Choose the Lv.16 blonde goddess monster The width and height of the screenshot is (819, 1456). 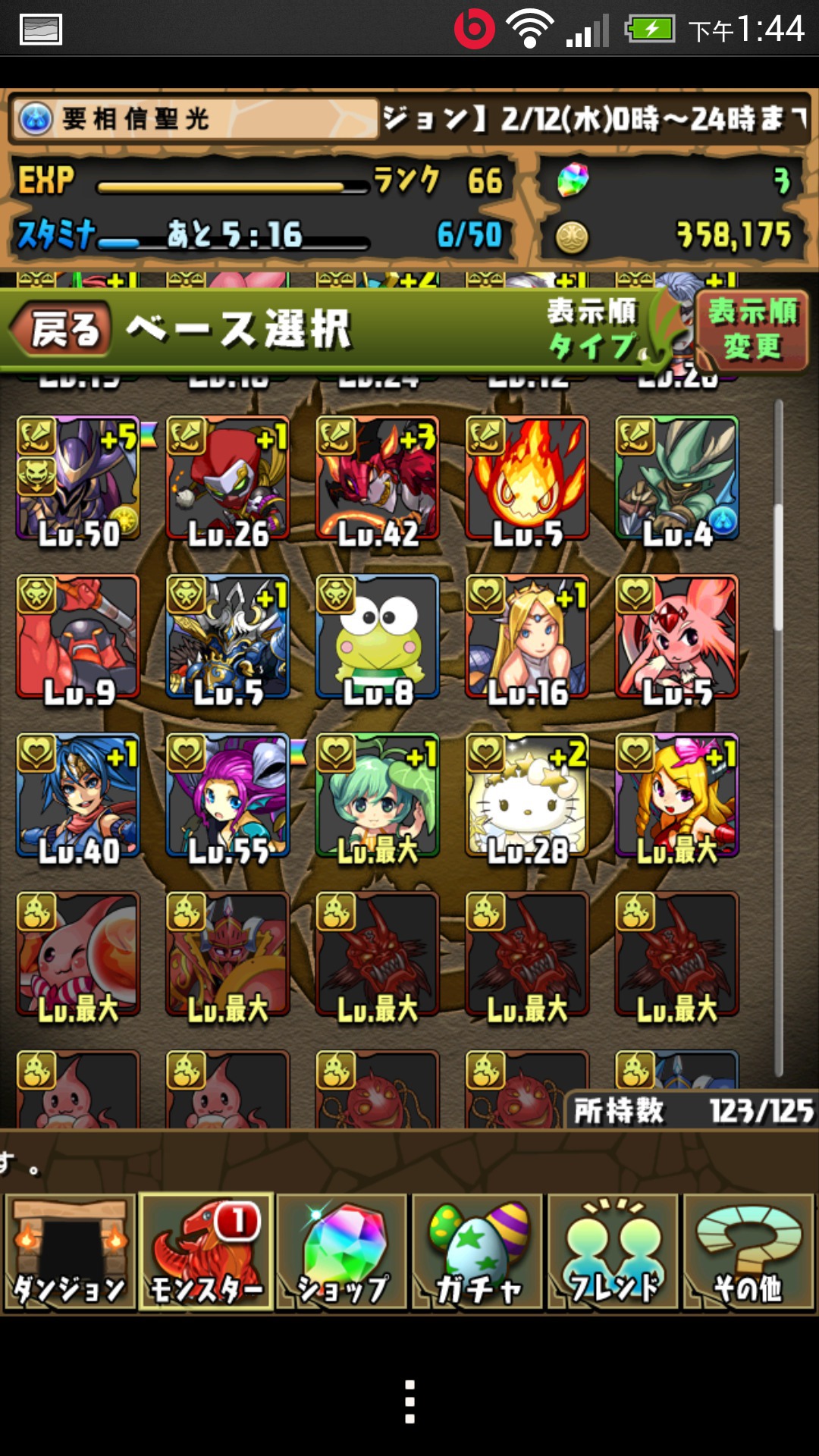click(527, 637)
